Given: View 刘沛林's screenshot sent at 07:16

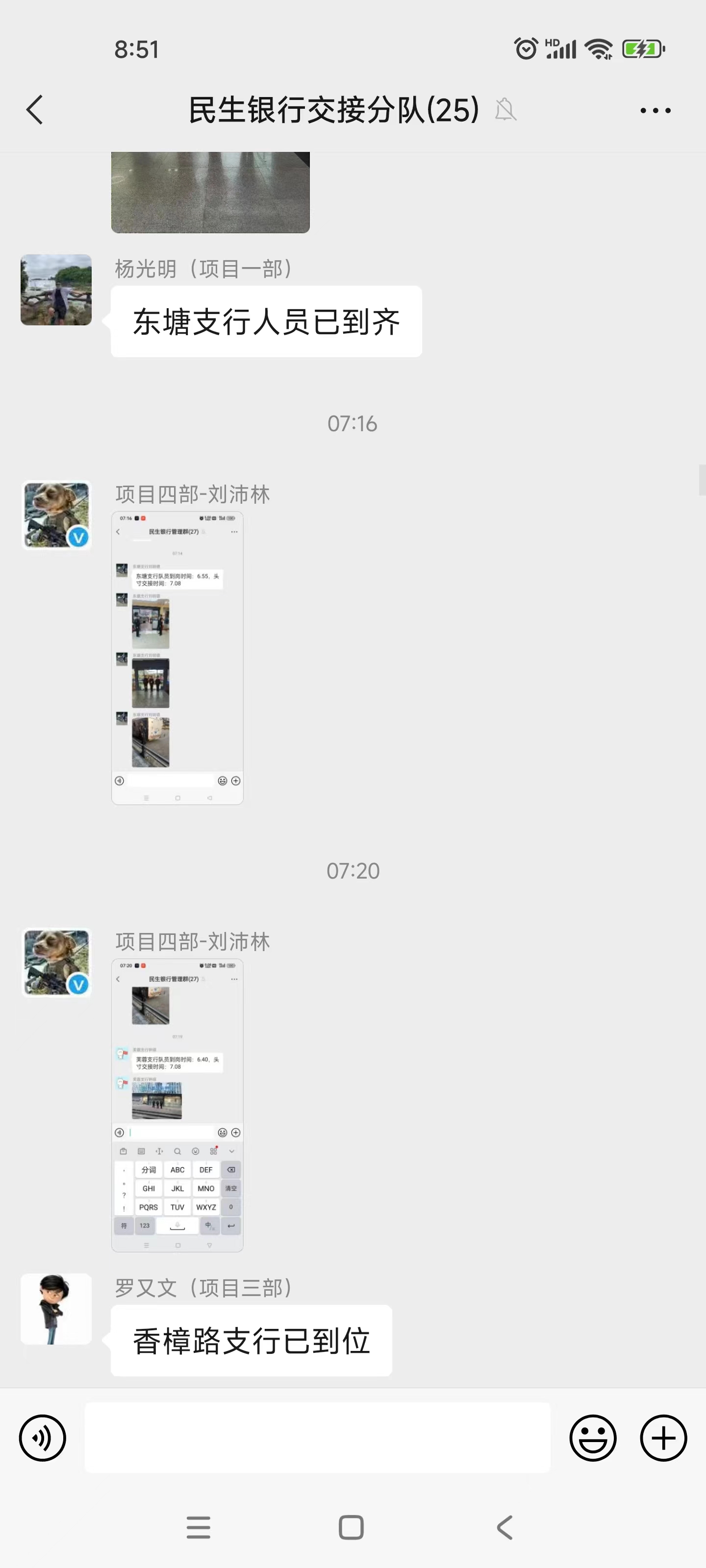Looking at the screenshot, I should [x=177, y=658].
